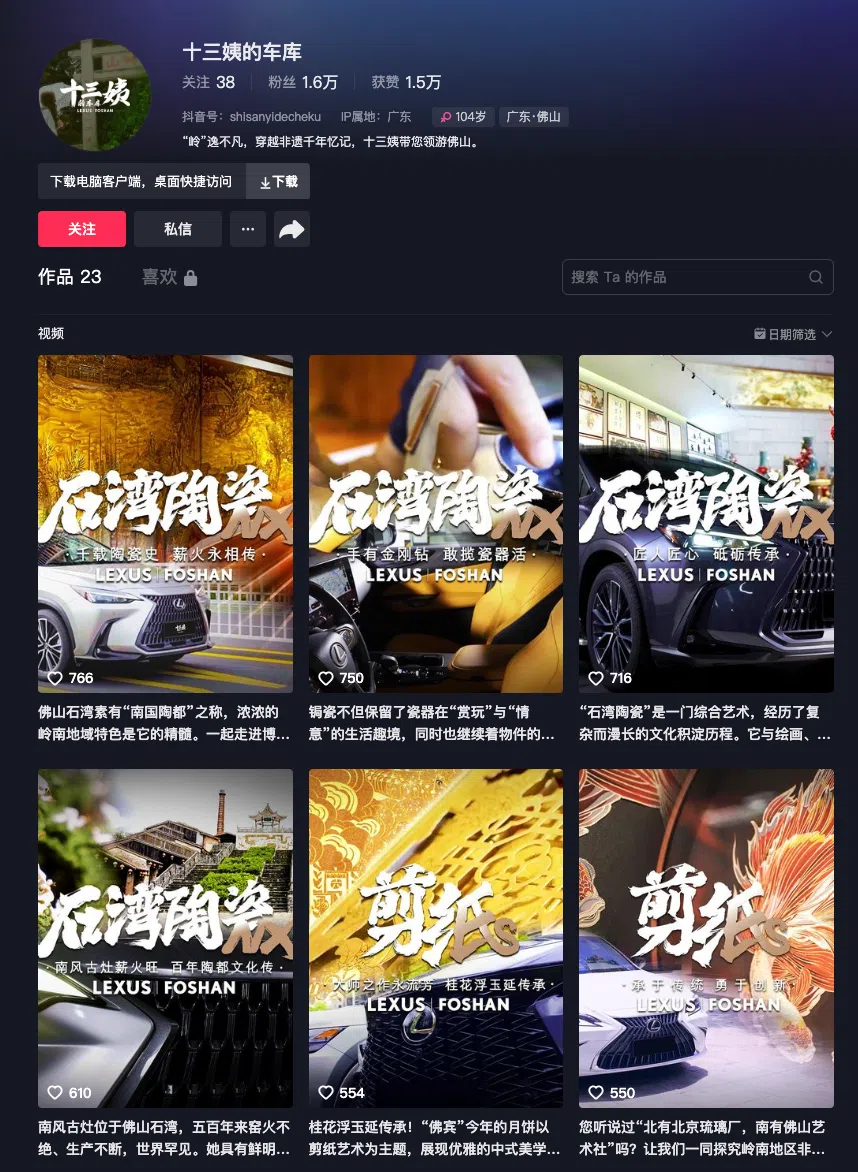Open the profile avatar picture

95,95
